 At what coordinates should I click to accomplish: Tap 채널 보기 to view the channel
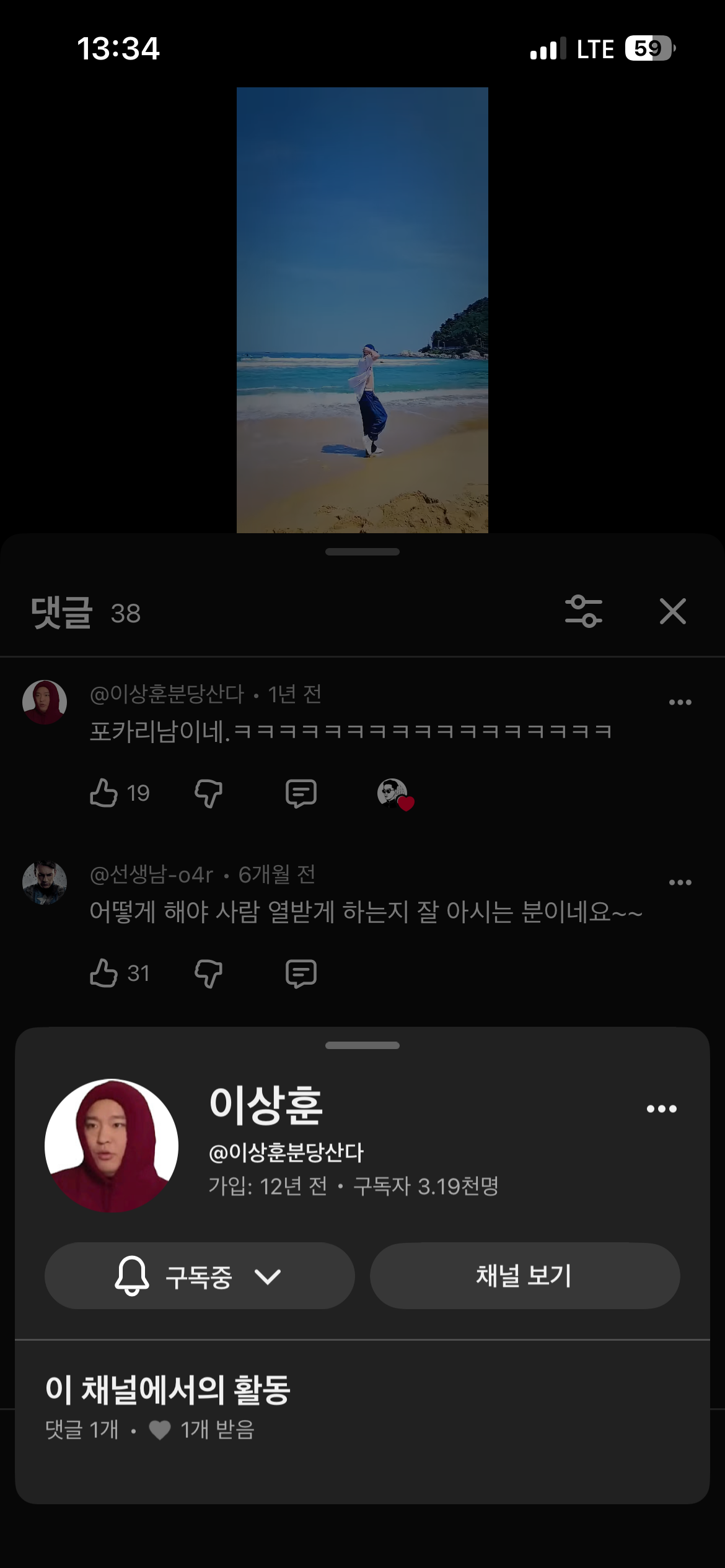pos(524,1276)
